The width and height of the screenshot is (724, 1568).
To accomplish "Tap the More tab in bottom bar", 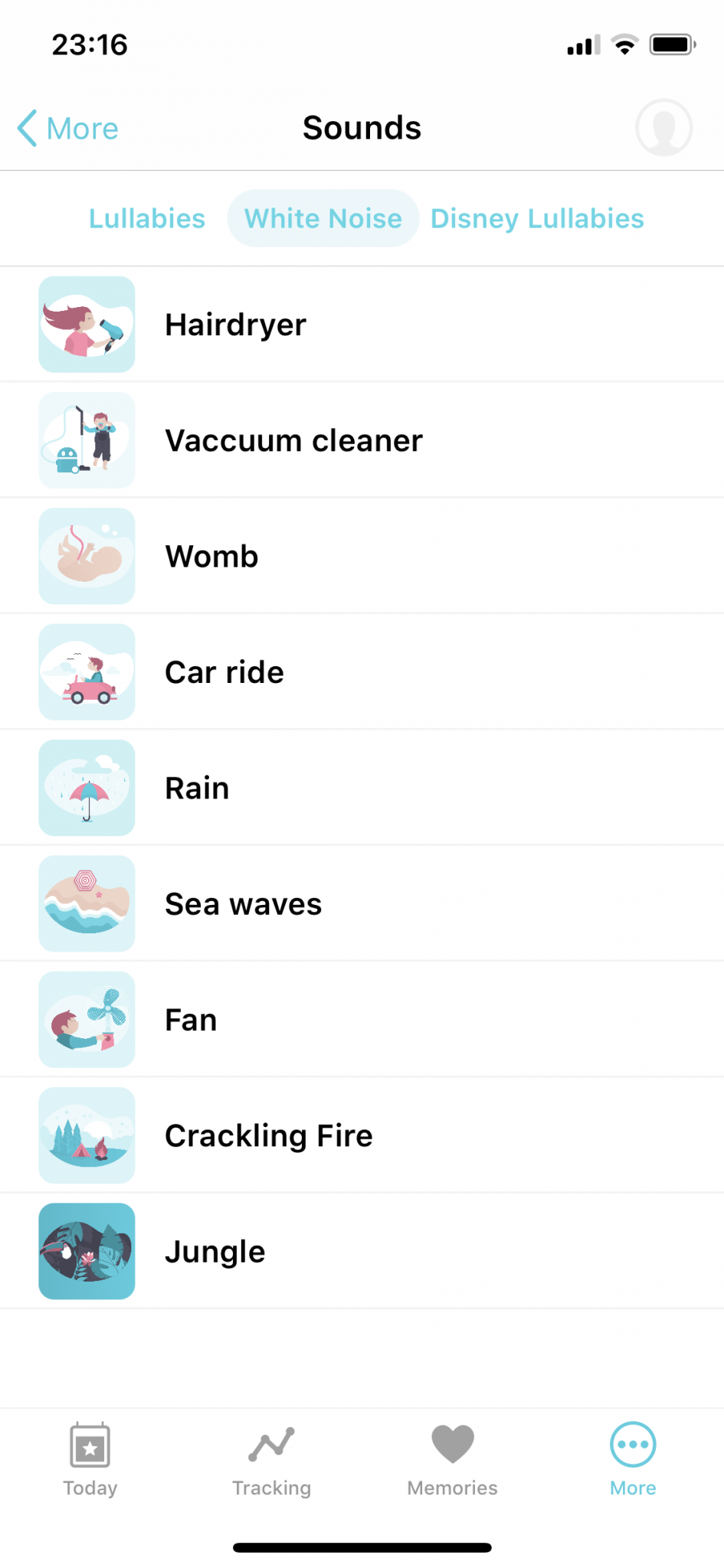I will [633, 1459].
